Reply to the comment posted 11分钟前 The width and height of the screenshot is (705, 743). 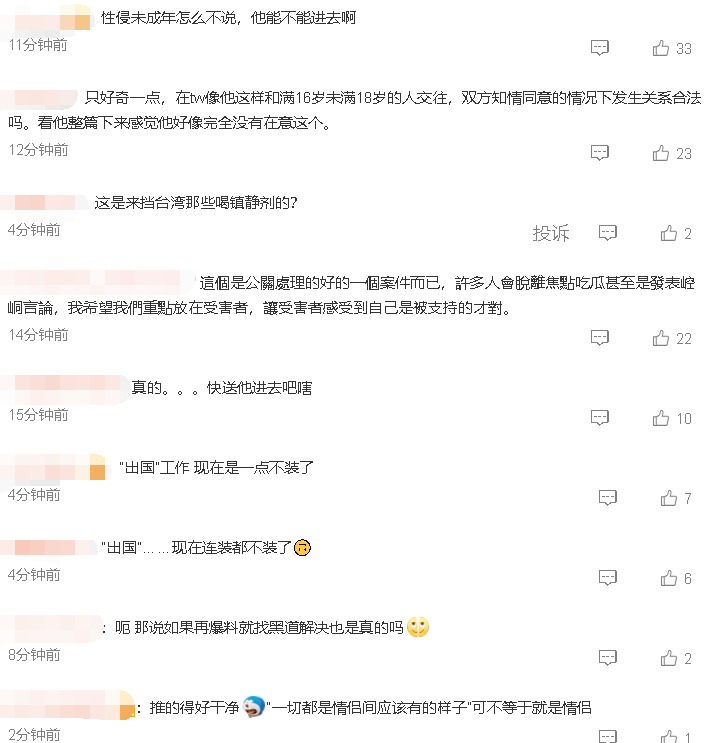click(x=599, y=48)
